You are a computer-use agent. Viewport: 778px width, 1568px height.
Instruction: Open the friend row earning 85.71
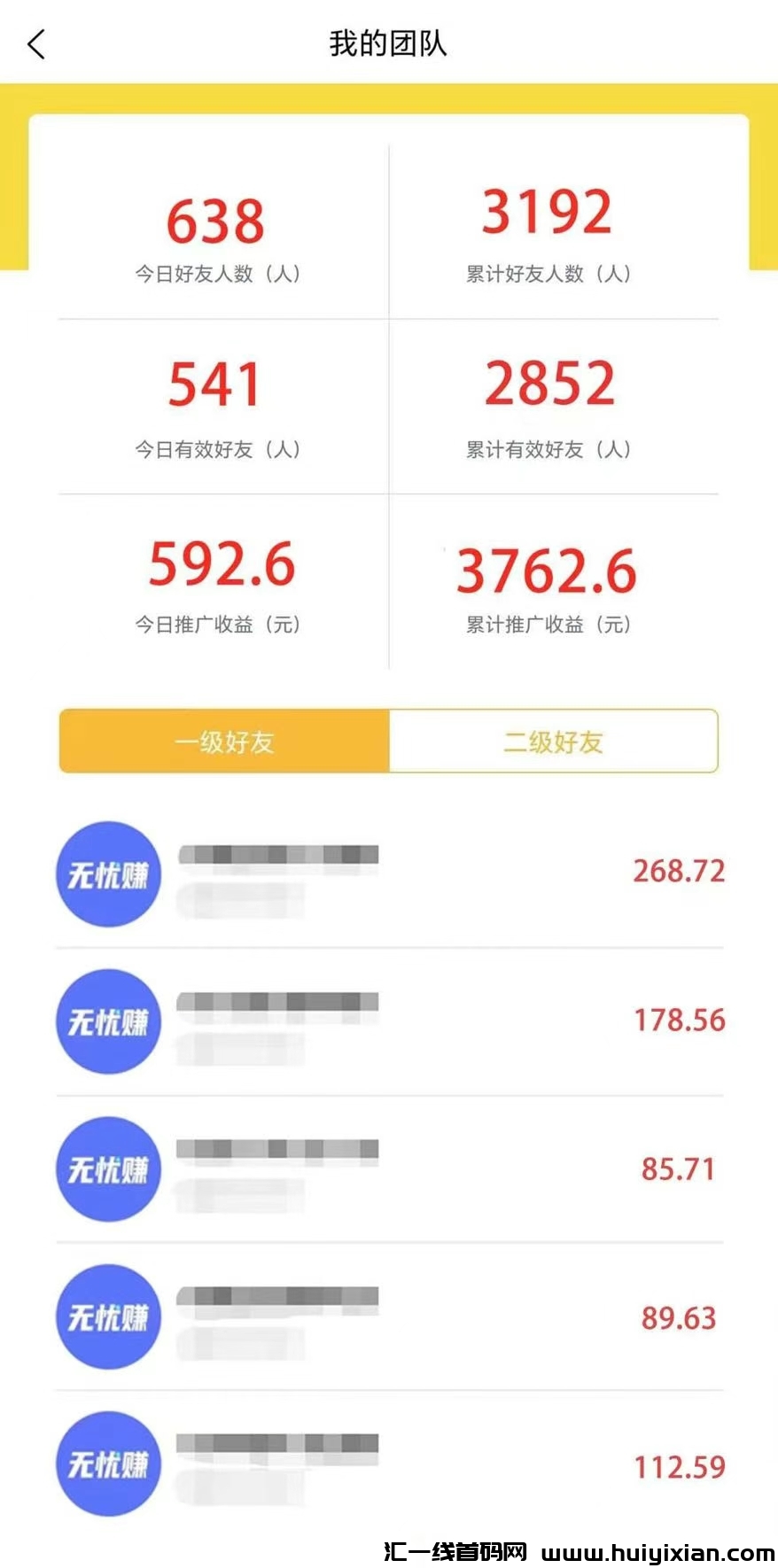click(x=390, y=1169)
